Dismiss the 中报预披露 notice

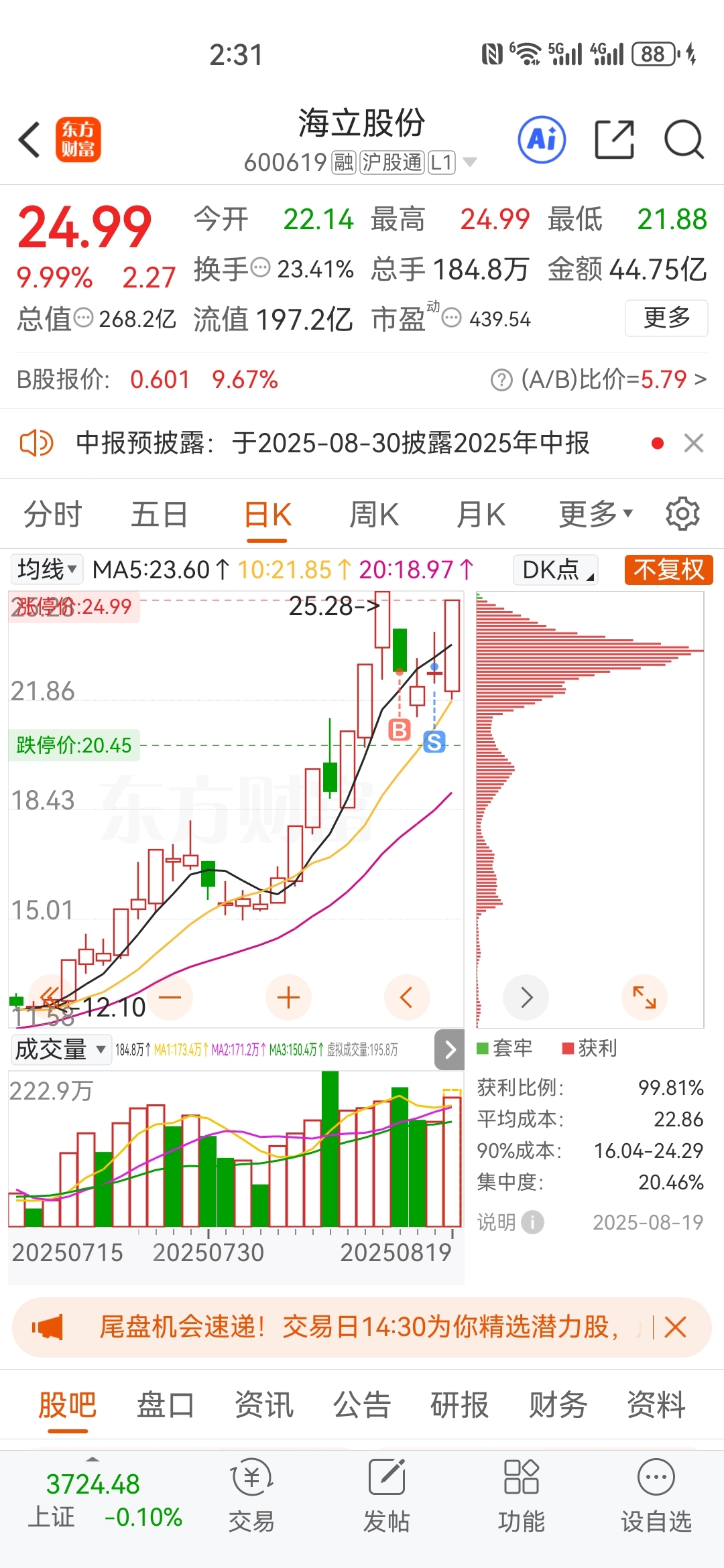tap(694, 443)
